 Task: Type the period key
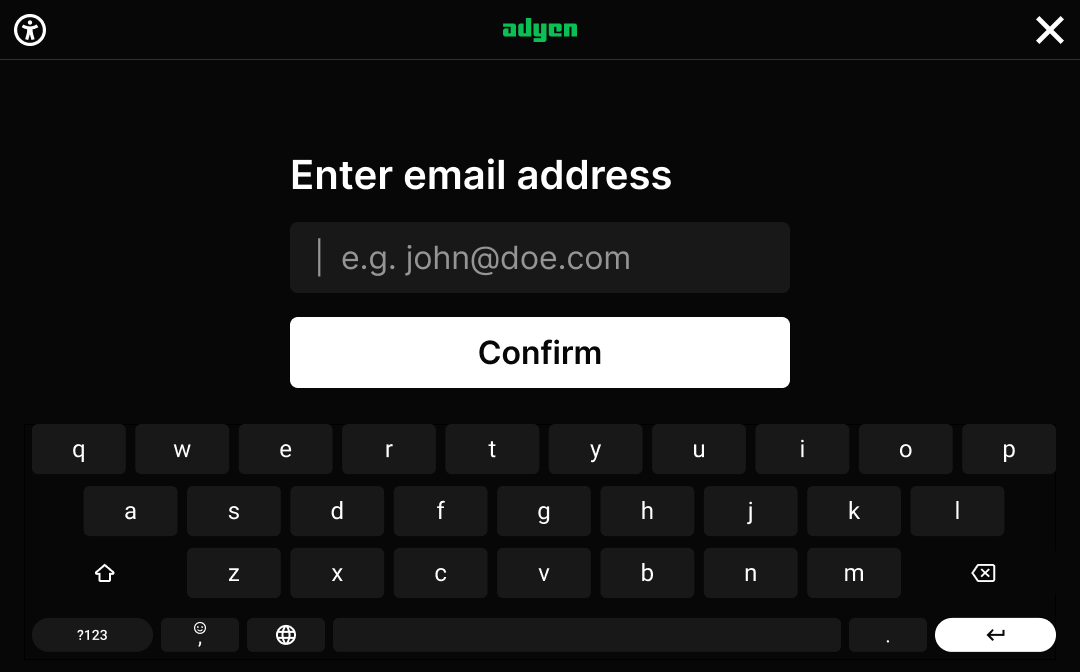888,635
